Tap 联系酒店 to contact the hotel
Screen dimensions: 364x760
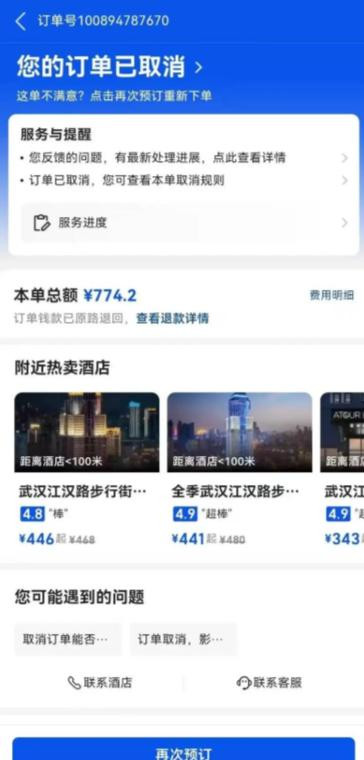pyautogui.click(x=100, y=683)
